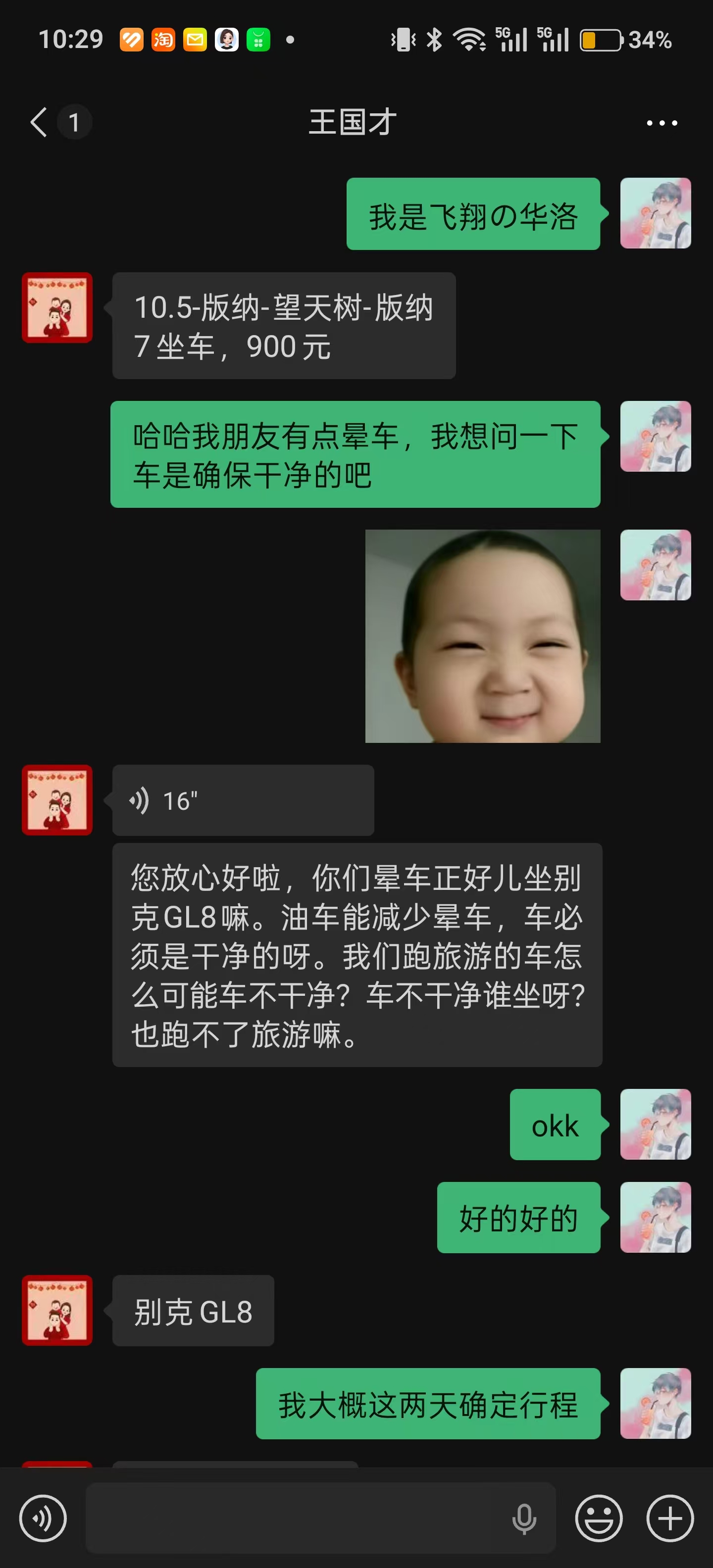The height and width of the screenshot is (1568, 713).
Task: Open 王国才's avatar beside 别克 GL8 message
Action: point(57,1310)
